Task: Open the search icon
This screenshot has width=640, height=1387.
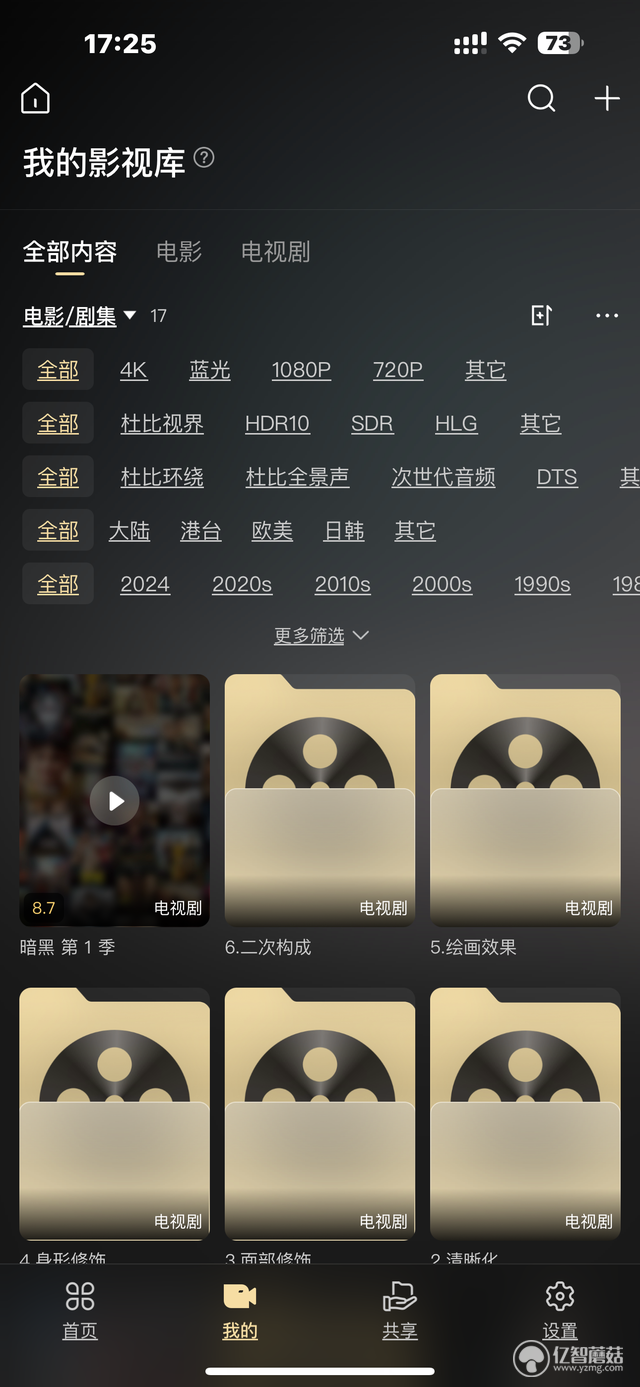Action: point(541,98)
